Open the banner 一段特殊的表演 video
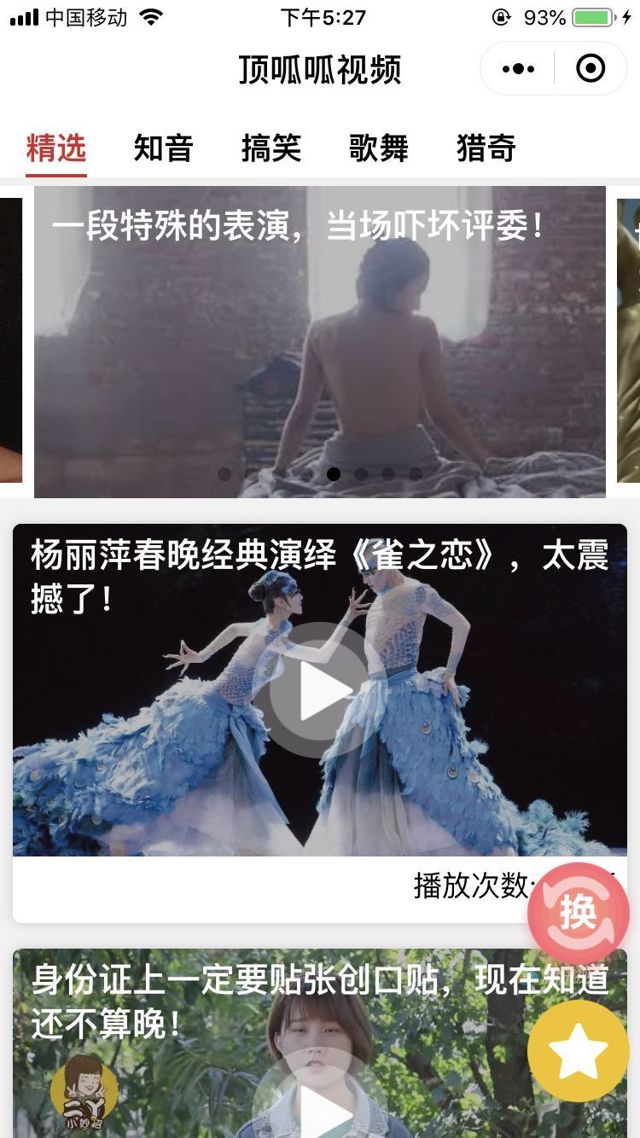Screen dimensions: 640x1138 (x=320, y=340)
